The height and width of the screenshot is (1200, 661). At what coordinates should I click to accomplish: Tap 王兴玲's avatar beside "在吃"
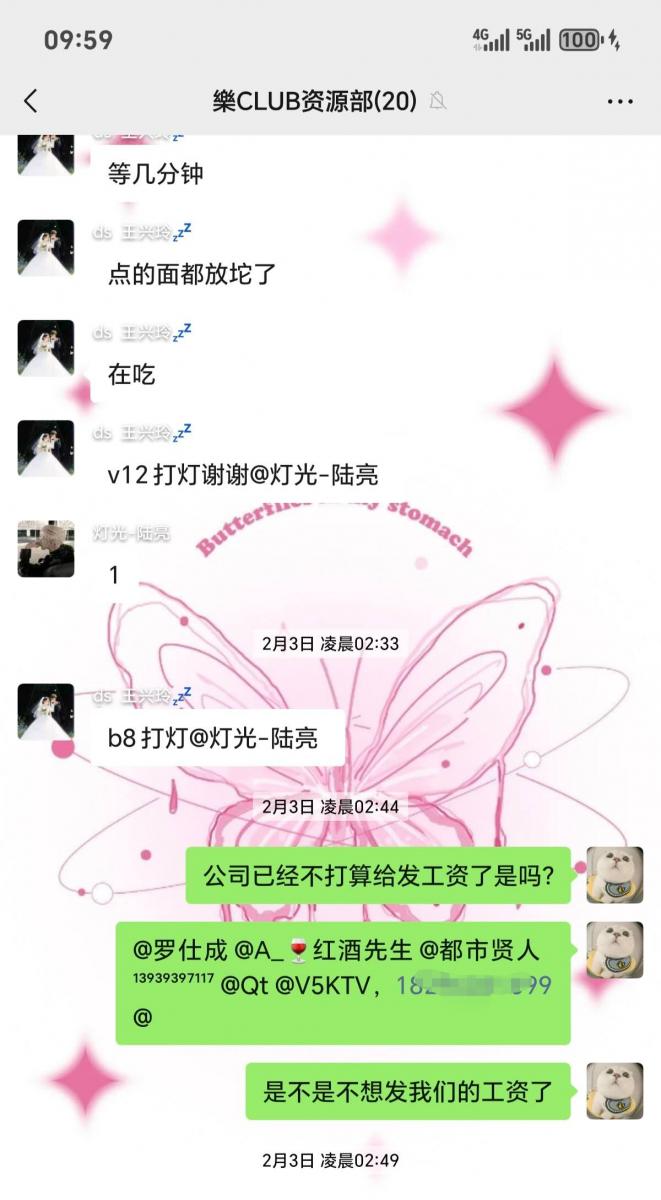pyautogui.click(x=46, y=348)
